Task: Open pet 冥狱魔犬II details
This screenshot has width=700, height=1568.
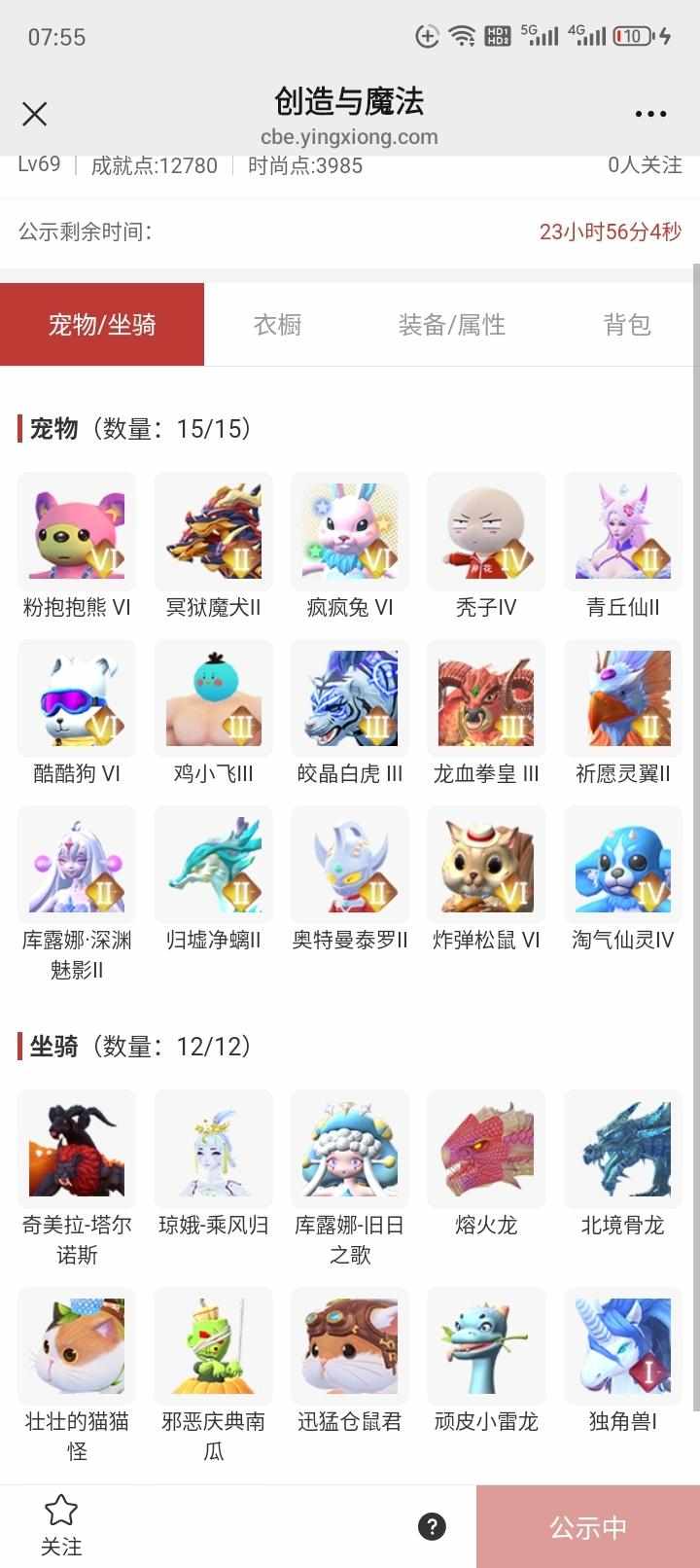Action: tap(213, 532)
